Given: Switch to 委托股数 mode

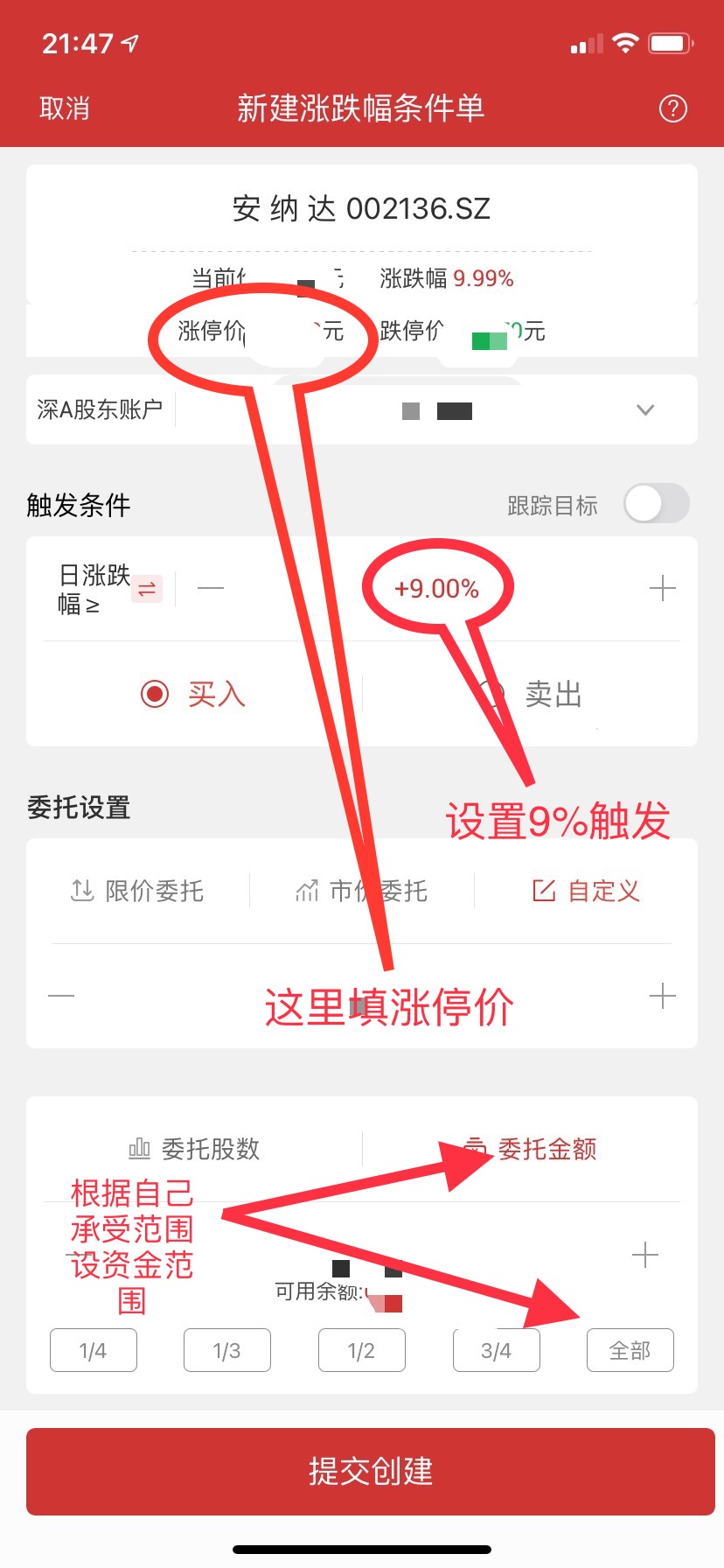Looking at the screenshot, I should point(194,1149).
